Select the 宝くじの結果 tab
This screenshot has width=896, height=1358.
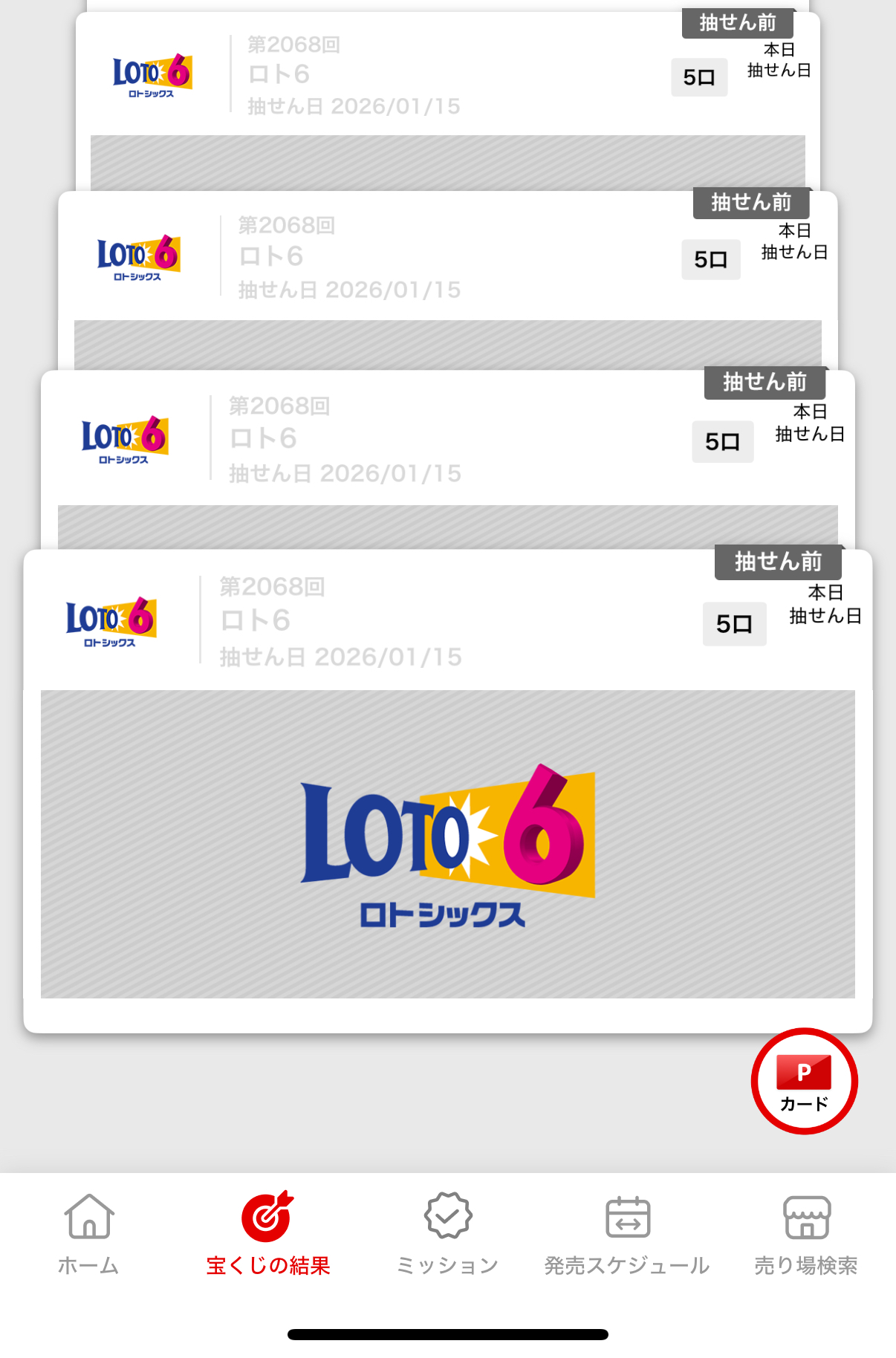coord(268,1233)
